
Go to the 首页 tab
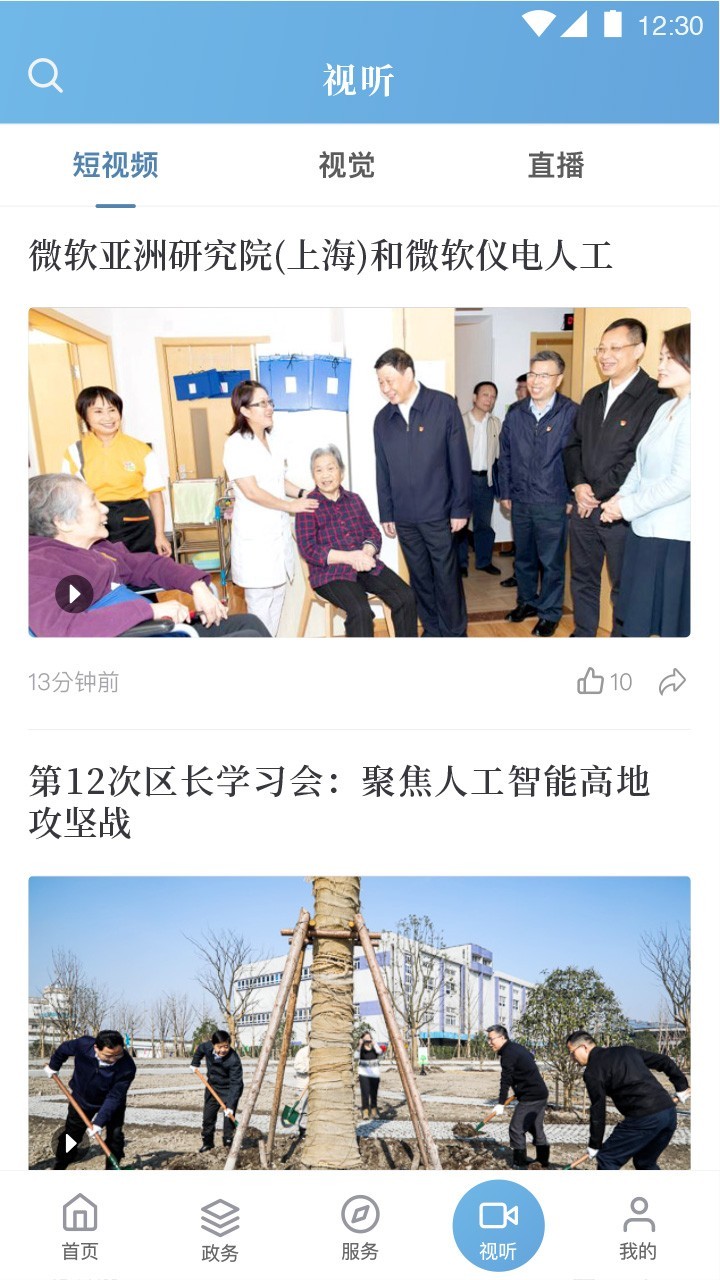click(80, 1228)
